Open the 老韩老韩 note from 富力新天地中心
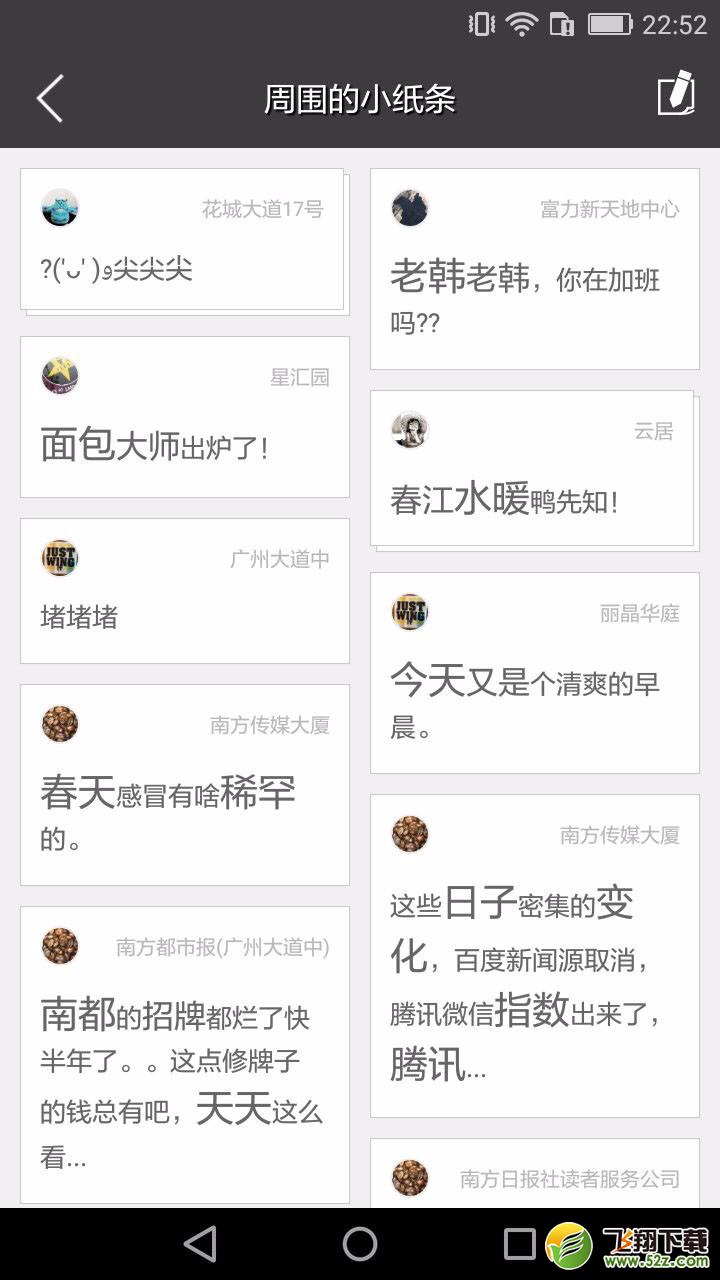 (x=535, y=269)
